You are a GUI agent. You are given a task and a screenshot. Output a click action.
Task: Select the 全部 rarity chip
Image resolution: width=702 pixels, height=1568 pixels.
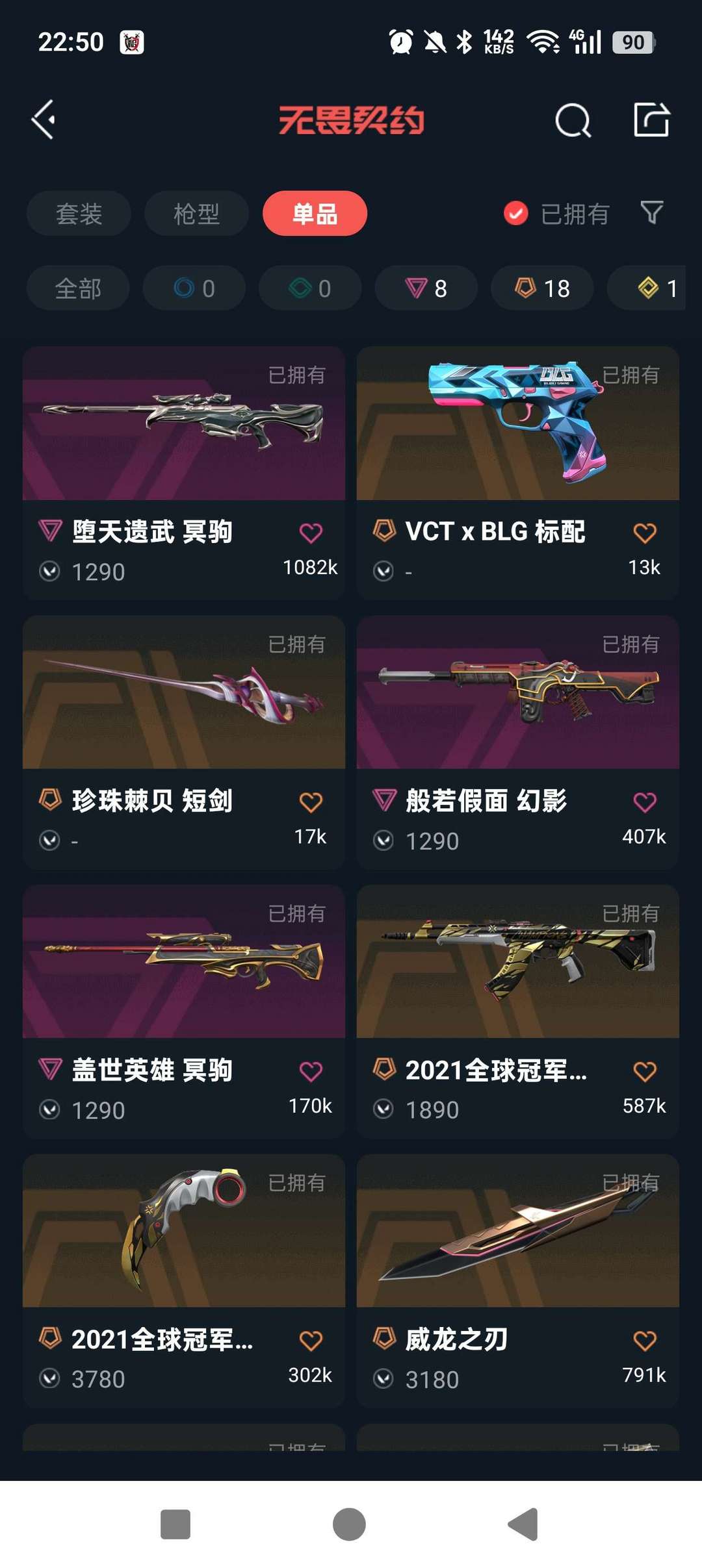pos(78,288)
